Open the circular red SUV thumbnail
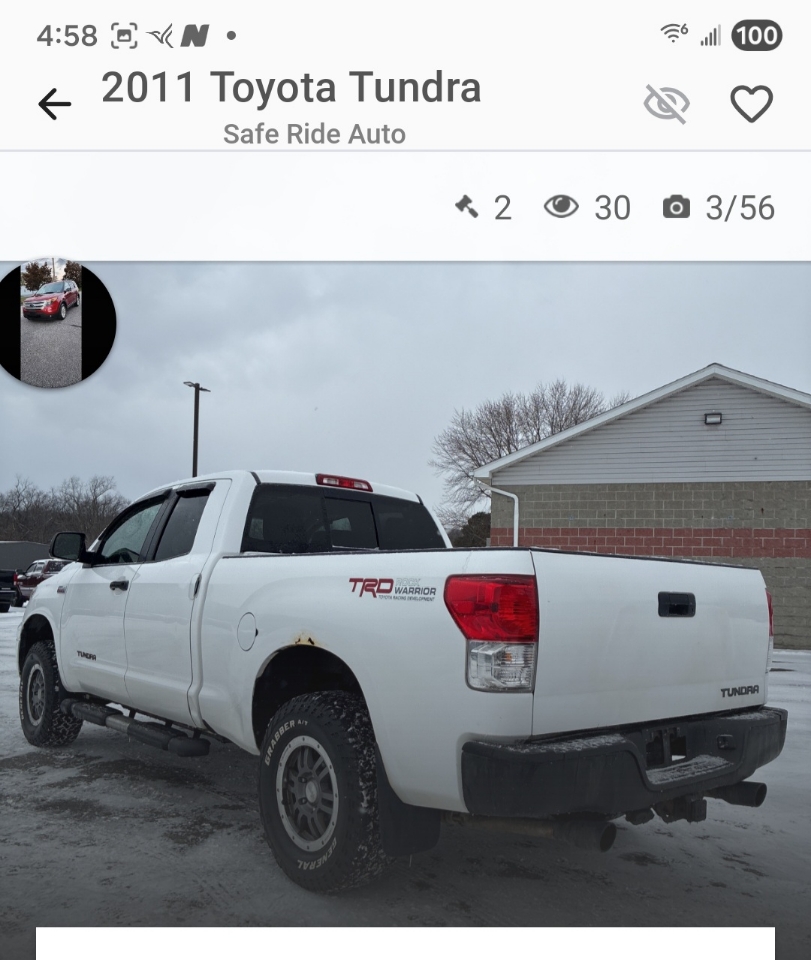This screenshot has width=811, height=960. pyautogui.click(x=52, y=323)
